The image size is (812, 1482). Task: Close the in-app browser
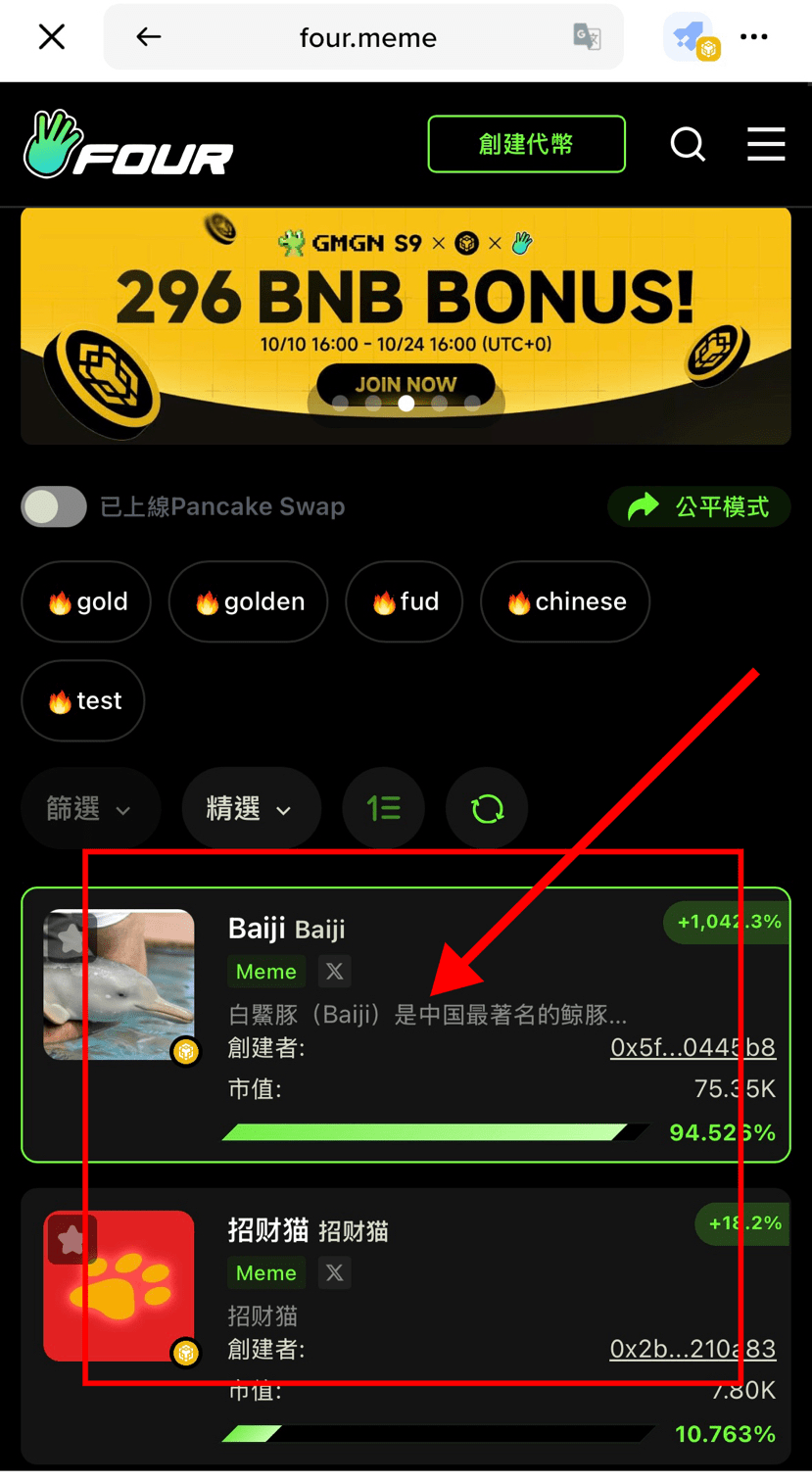pos(51,37)
